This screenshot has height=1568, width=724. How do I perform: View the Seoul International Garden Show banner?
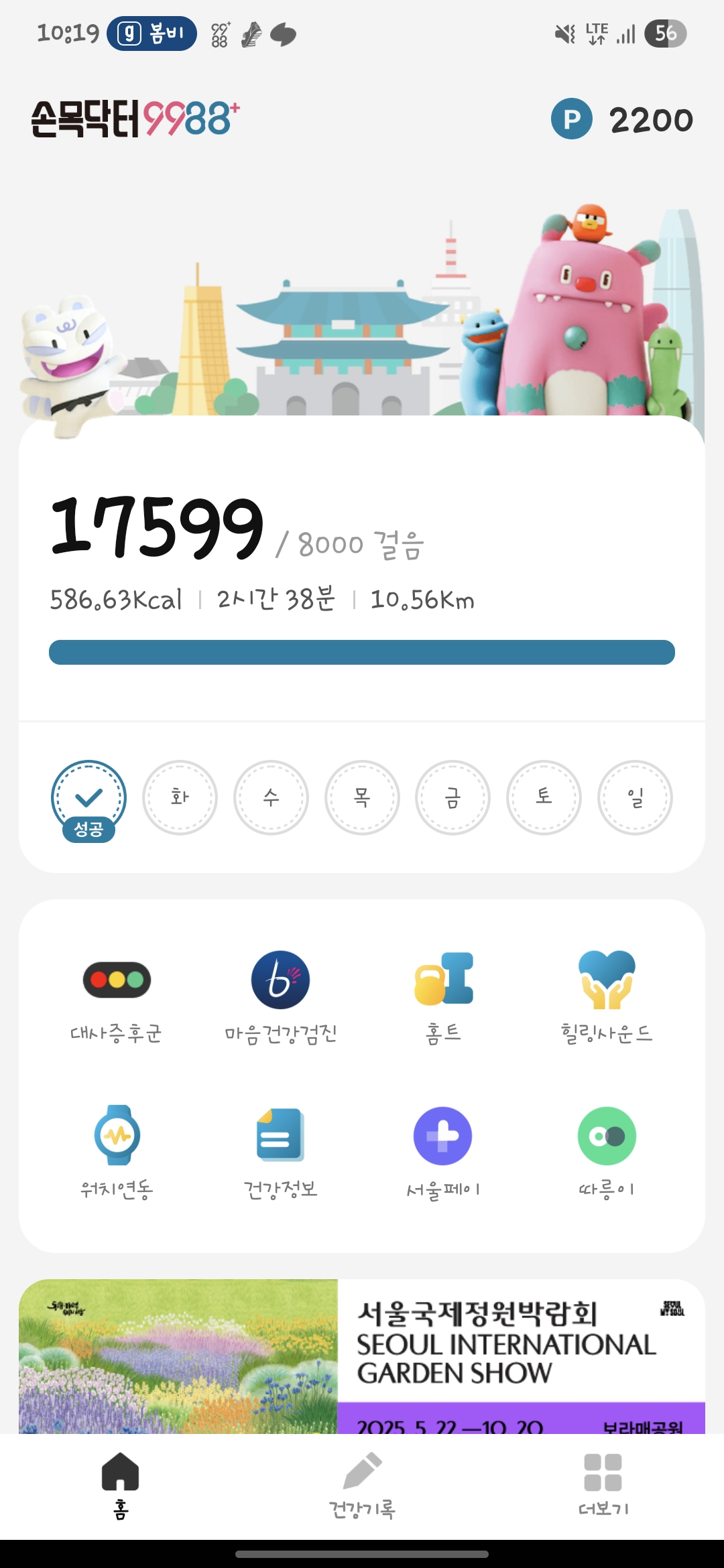point(362,1356)
